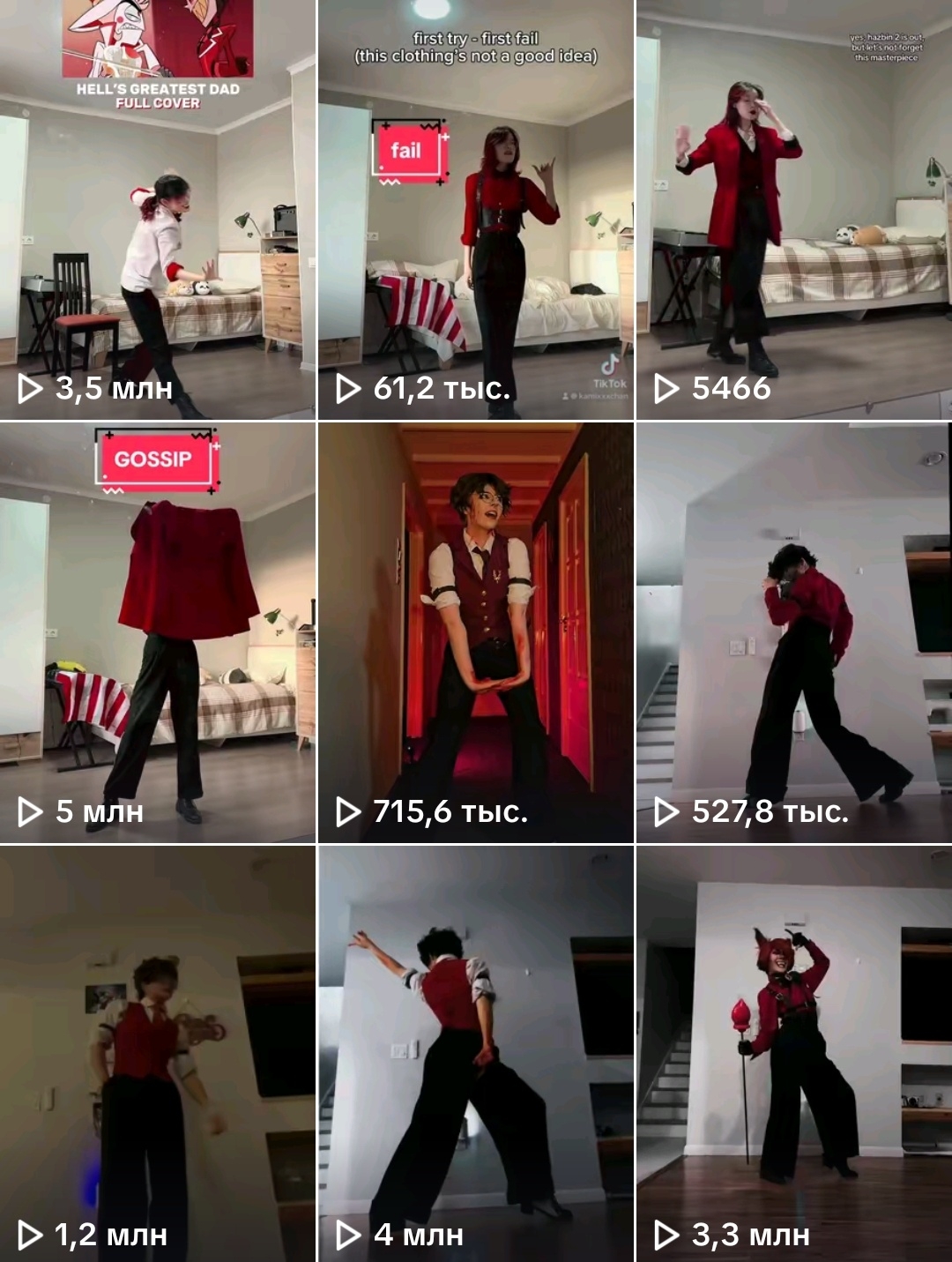Open the GOSSIP video with 5 млн views

(x=158, y=632)
